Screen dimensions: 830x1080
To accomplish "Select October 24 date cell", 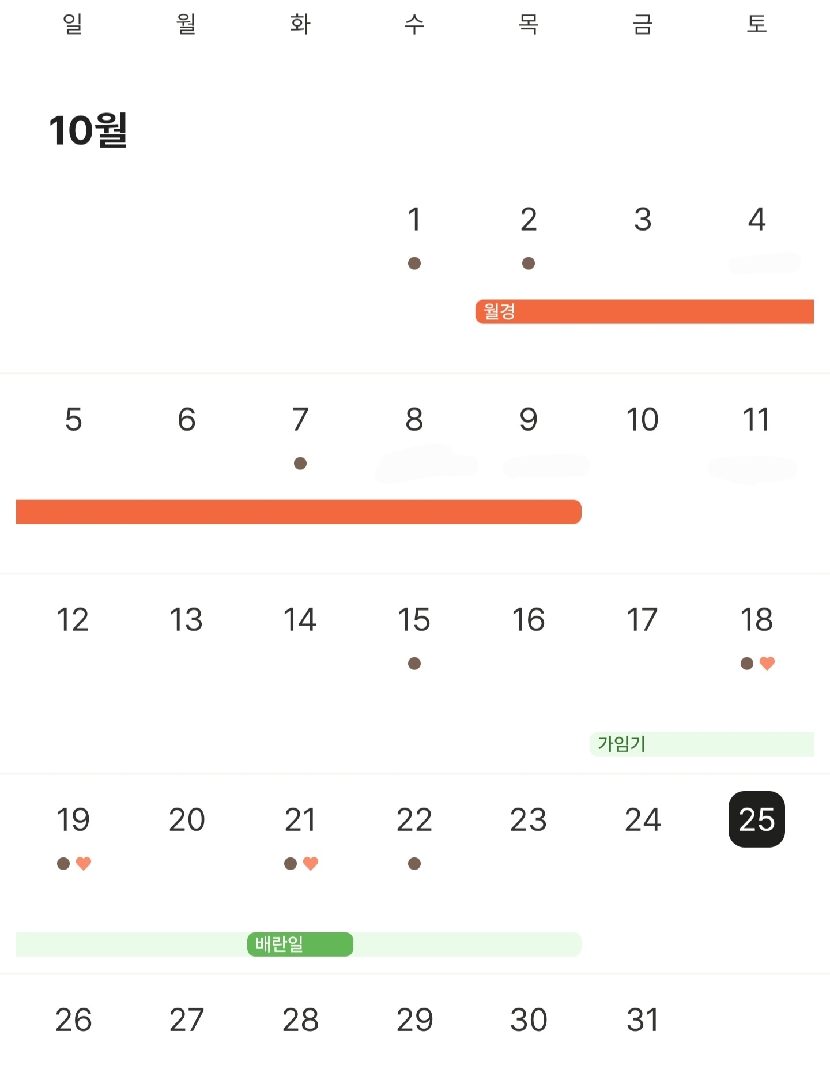I will pyautogui.click(x=642, y=820).
